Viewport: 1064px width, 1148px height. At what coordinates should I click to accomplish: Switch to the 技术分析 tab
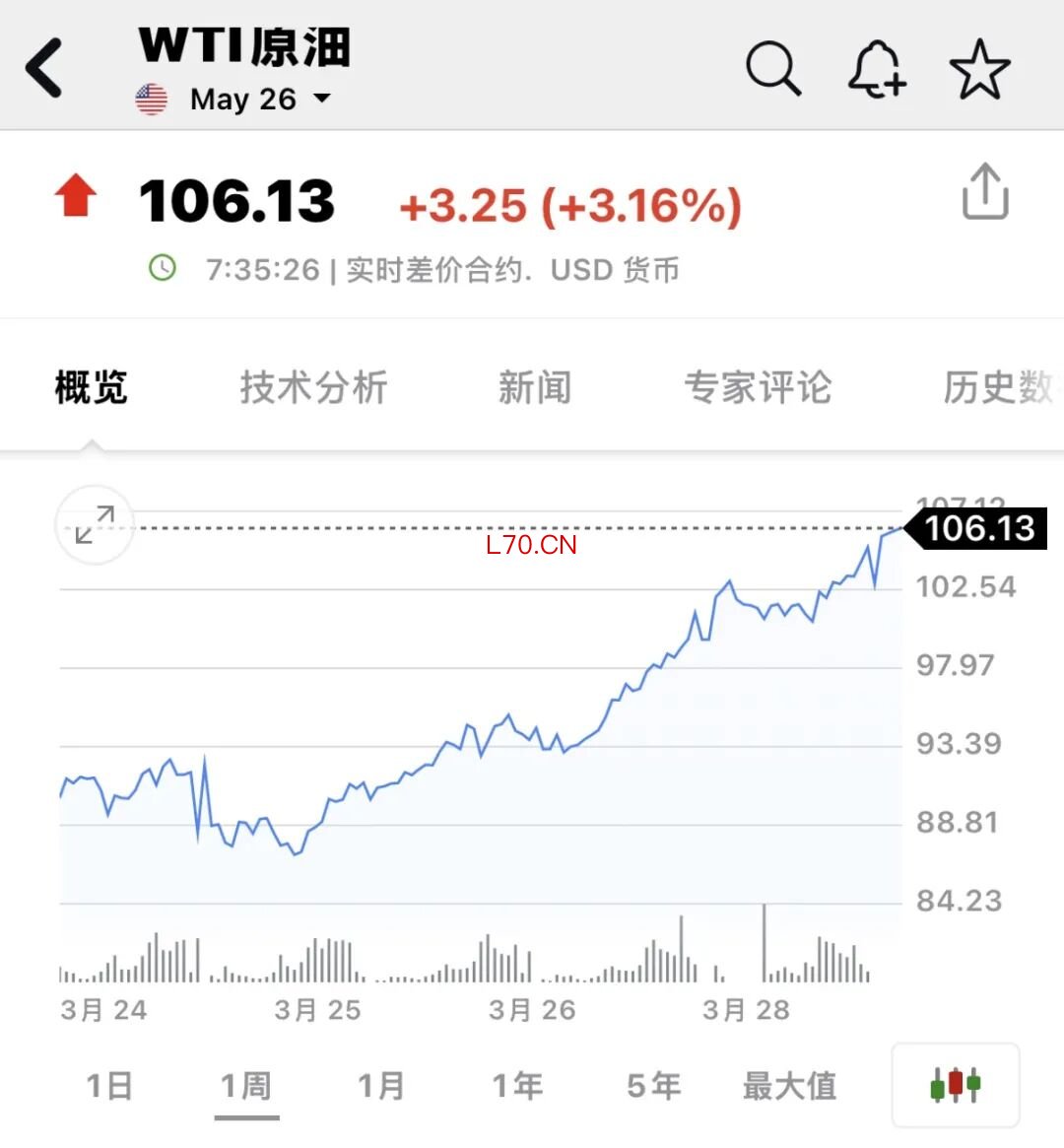tap(313, 387)
